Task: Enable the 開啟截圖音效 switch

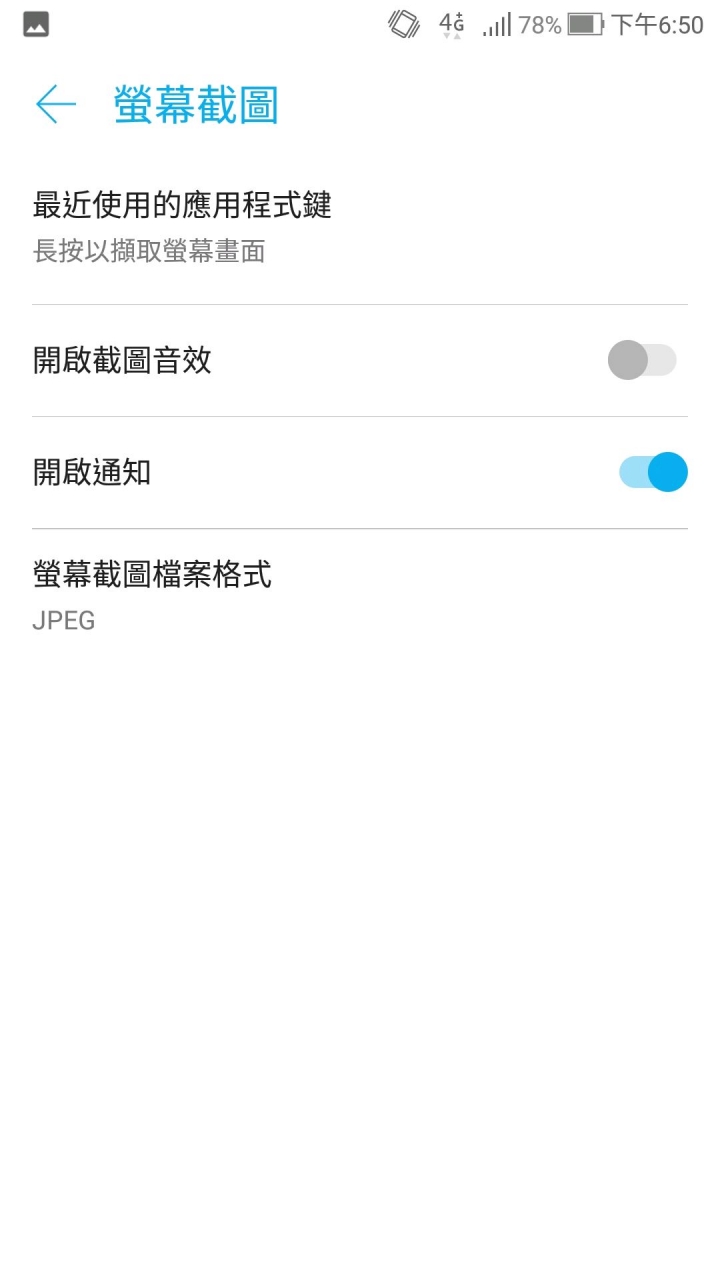Action: [x=642, y=360]
